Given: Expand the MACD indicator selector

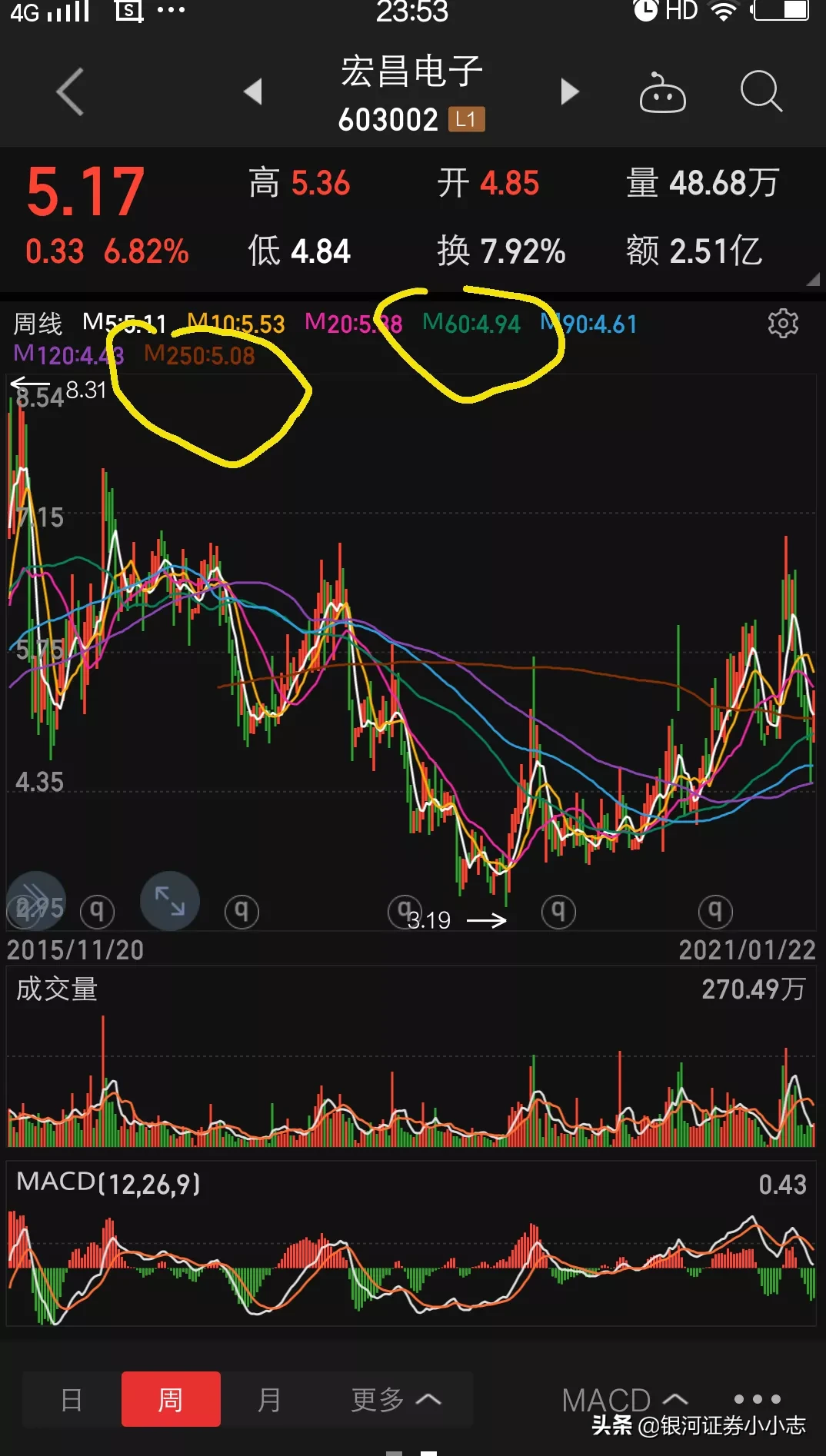Looking at the screenshot, I should 624,1400.
